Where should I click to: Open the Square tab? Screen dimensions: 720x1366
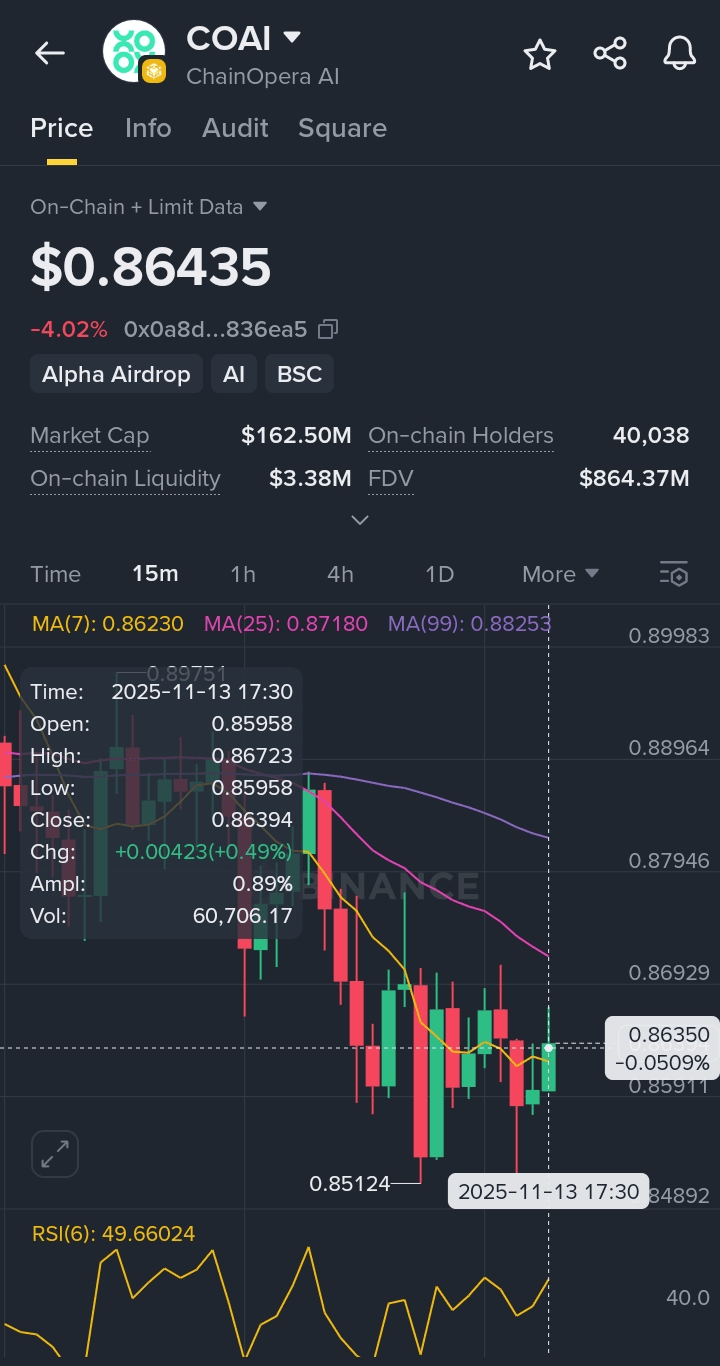click(342, 128)
